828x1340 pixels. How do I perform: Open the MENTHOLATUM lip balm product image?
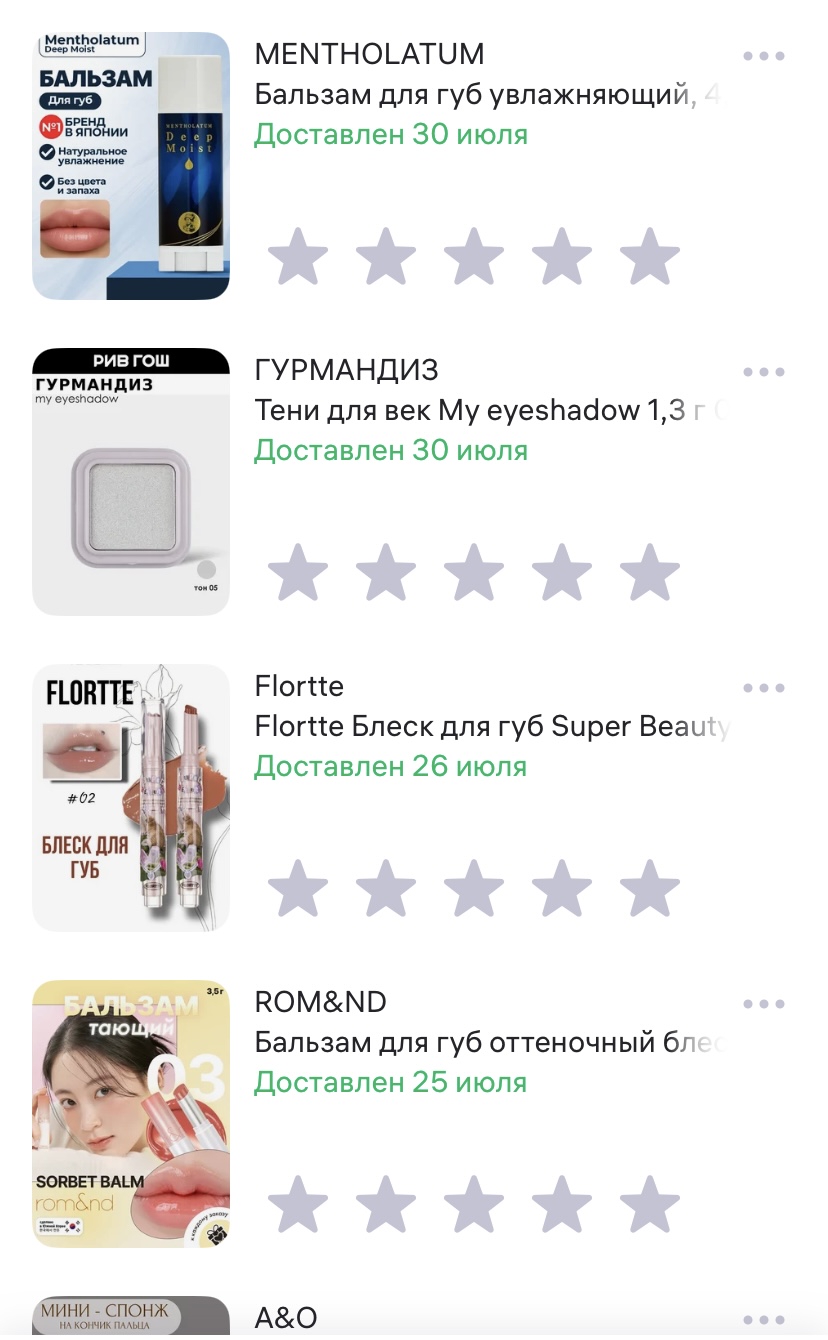[x=131, y=166]
